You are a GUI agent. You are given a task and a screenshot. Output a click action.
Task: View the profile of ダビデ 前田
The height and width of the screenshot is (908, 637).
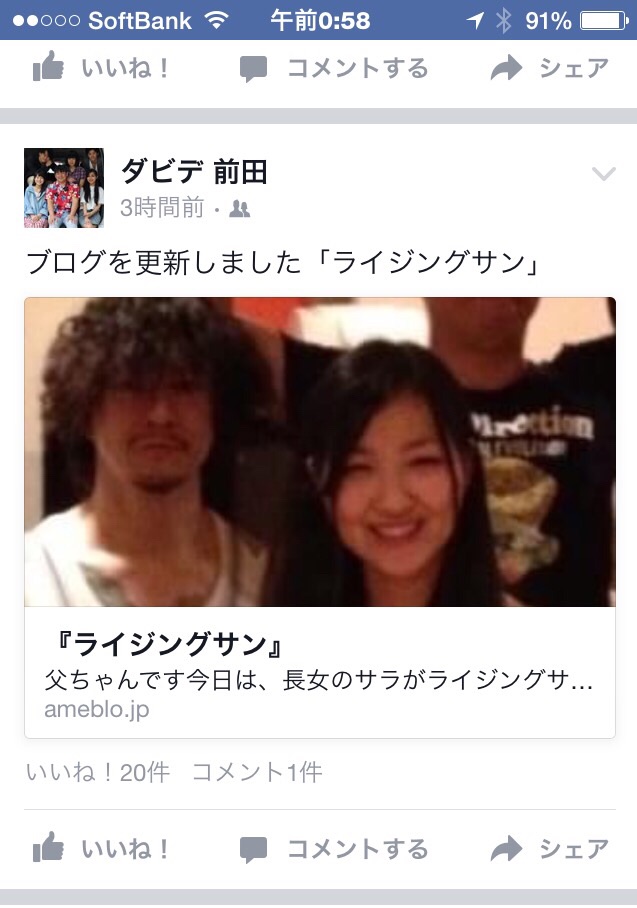(x=193, y=172)
